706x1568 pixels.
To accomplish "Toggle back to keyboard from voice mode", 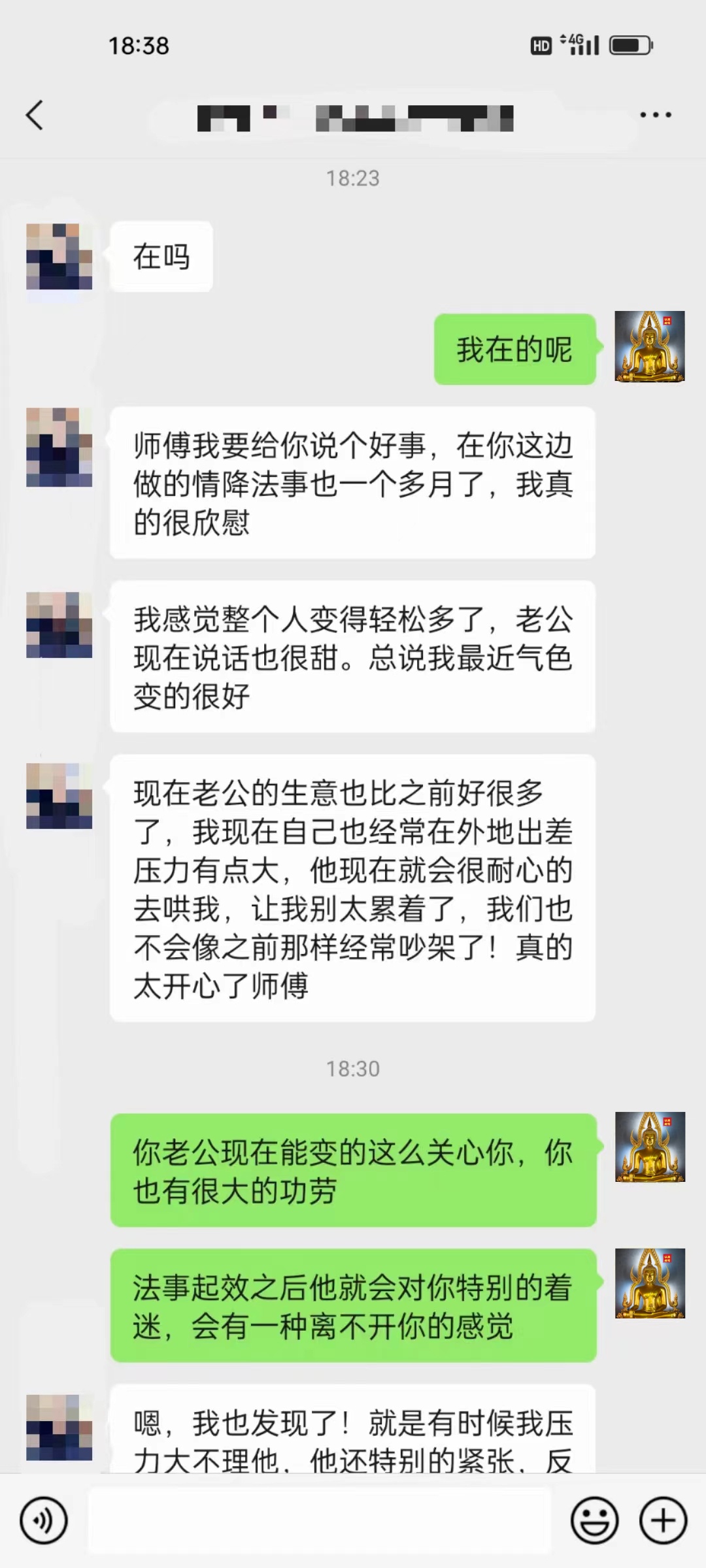I will tap(43, 1520).
